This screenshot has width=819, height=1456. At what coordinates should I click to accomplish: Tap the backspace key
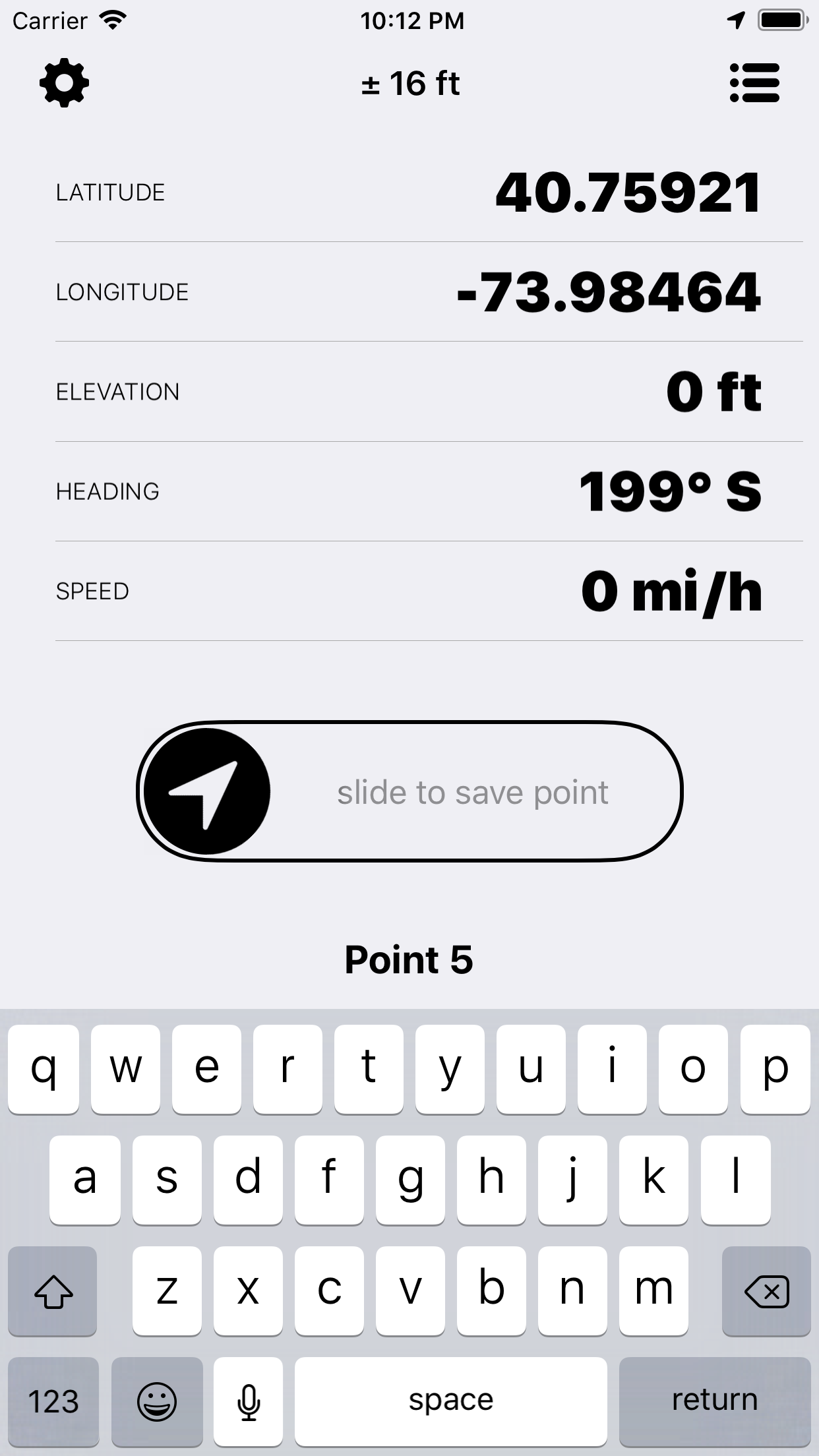click(766, 1291)
